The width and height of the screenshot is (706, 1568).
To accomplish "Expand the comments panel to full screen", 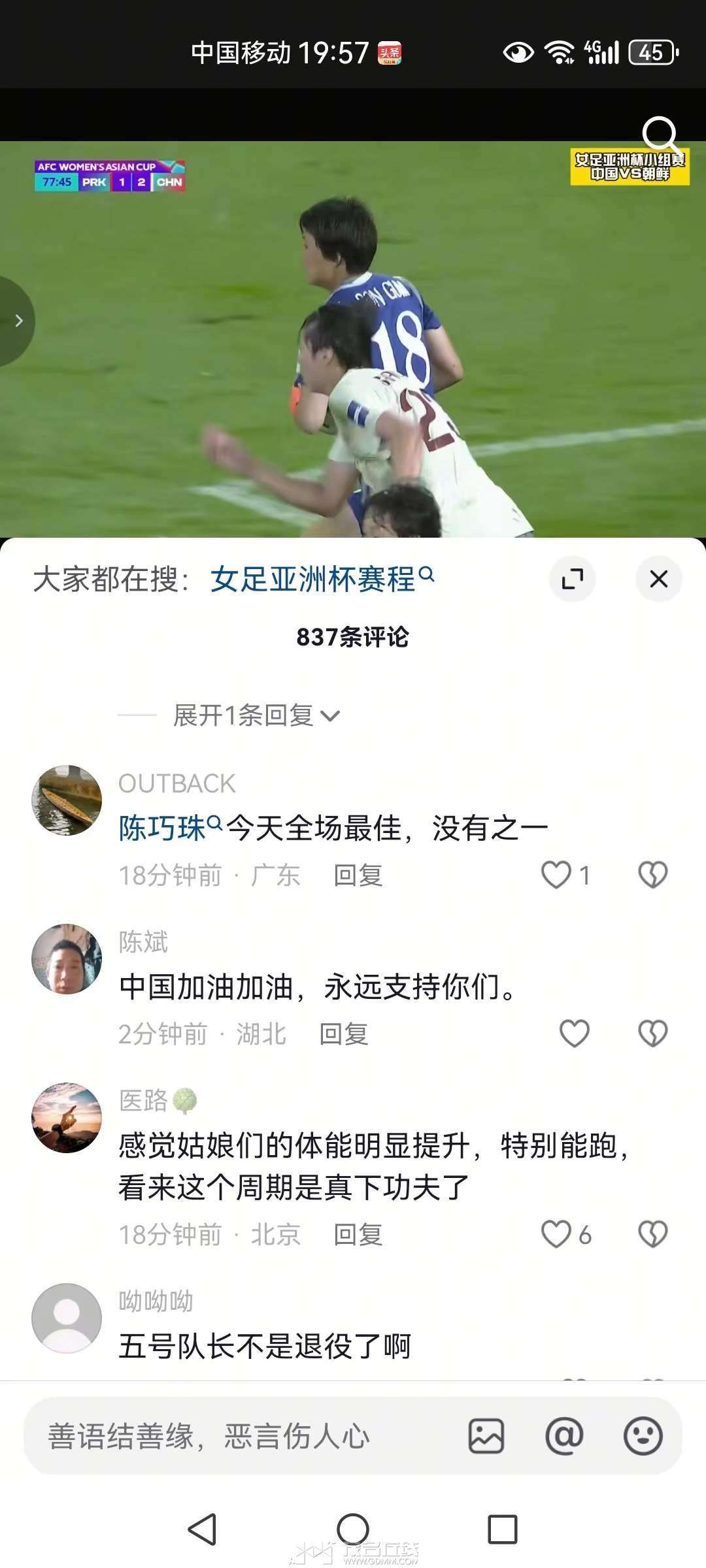I will pyautogui.click(x=573, y=579).
